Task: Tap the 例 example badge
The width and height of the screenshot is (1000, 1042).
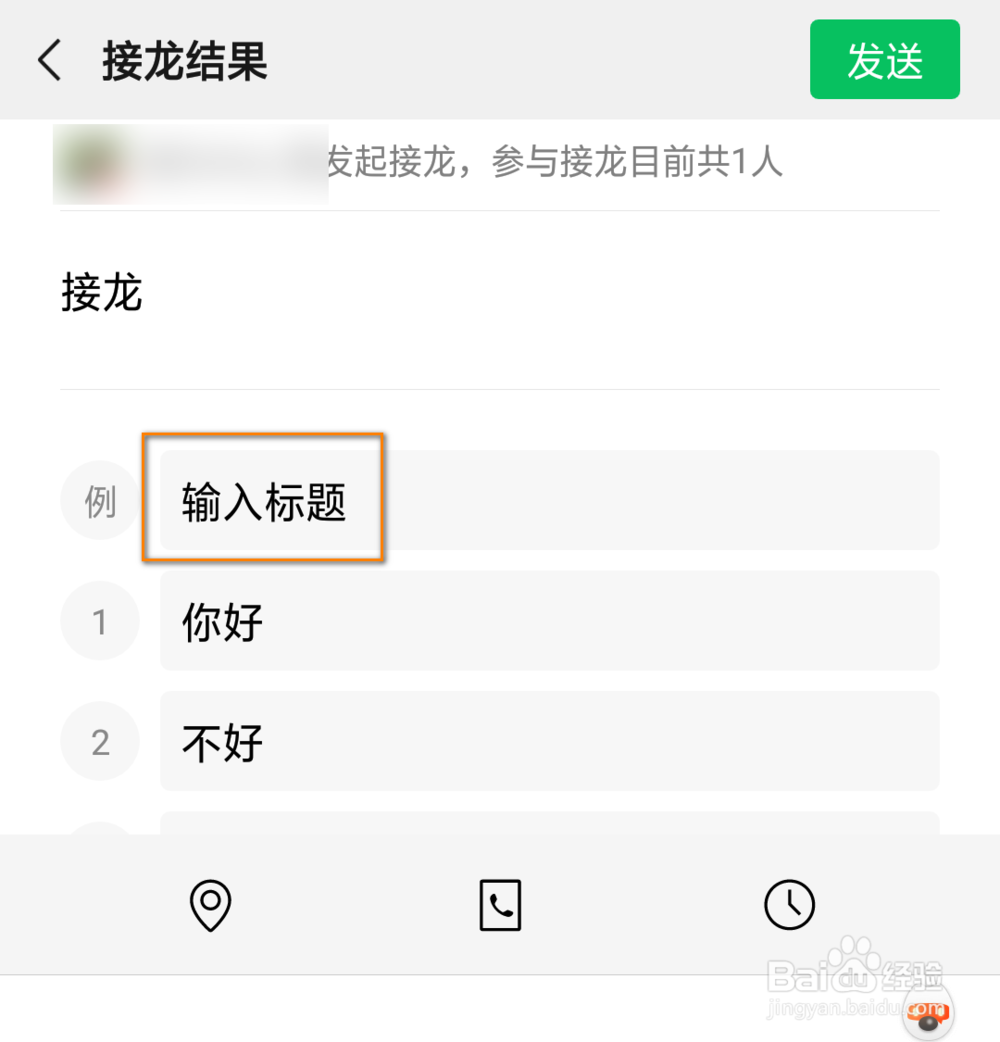Action: 99,500
